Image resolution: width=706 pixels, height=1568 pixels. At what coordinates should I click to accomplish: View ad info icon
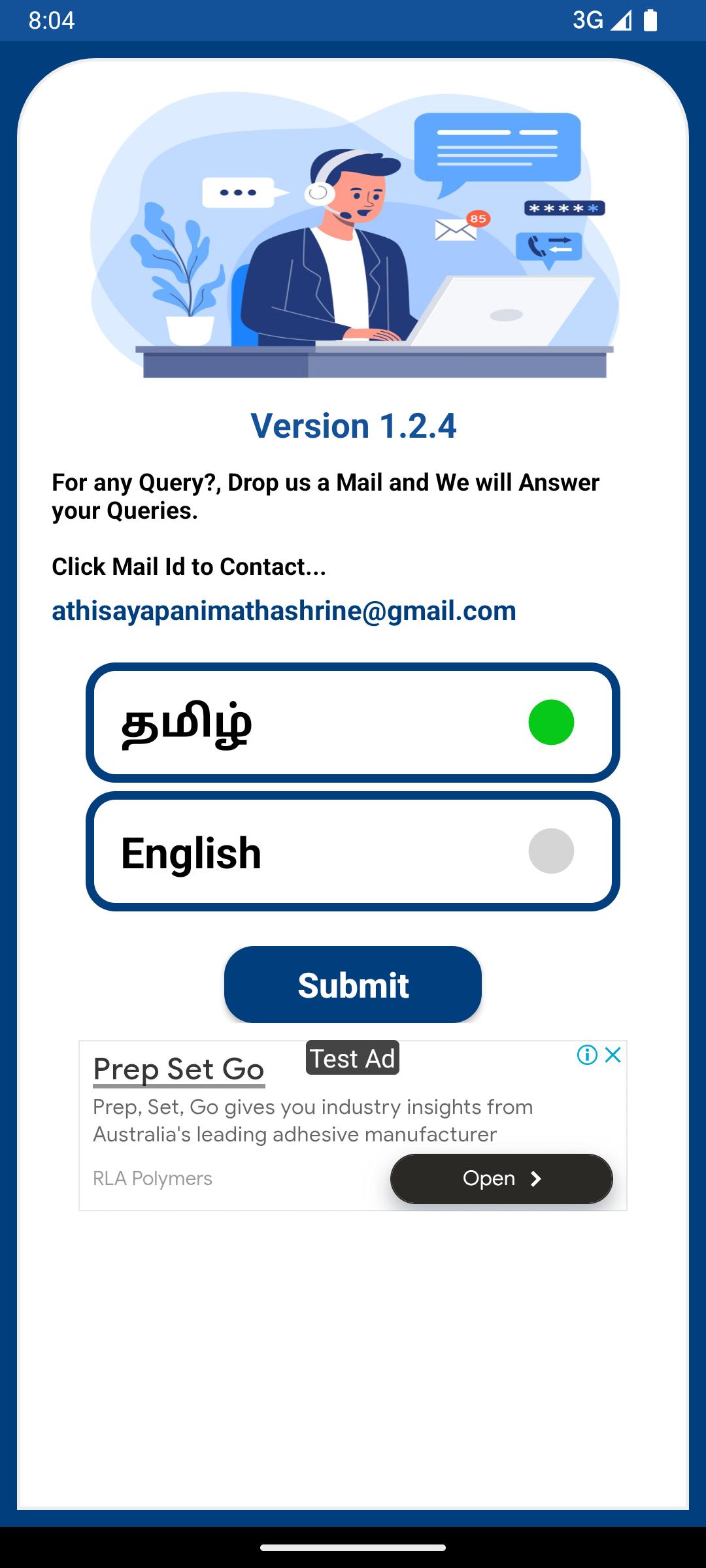click(587, 1054)
